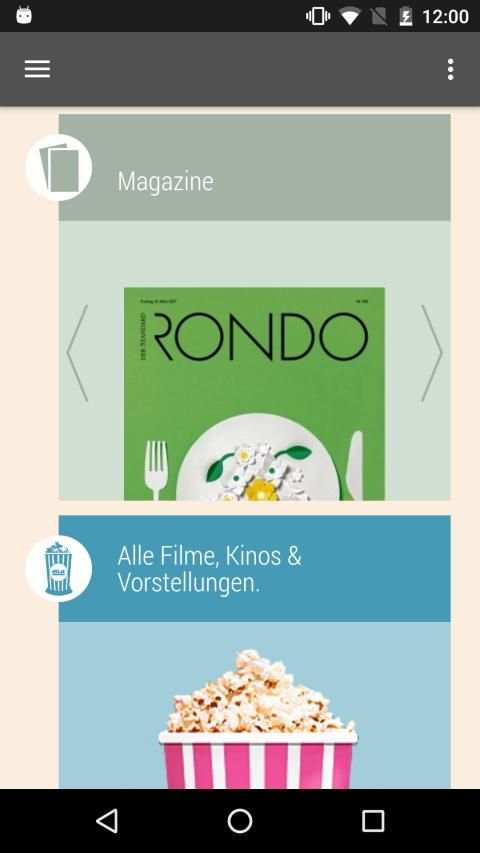
Task: Show the next magazine cover
Action: (x=432, y=353)
